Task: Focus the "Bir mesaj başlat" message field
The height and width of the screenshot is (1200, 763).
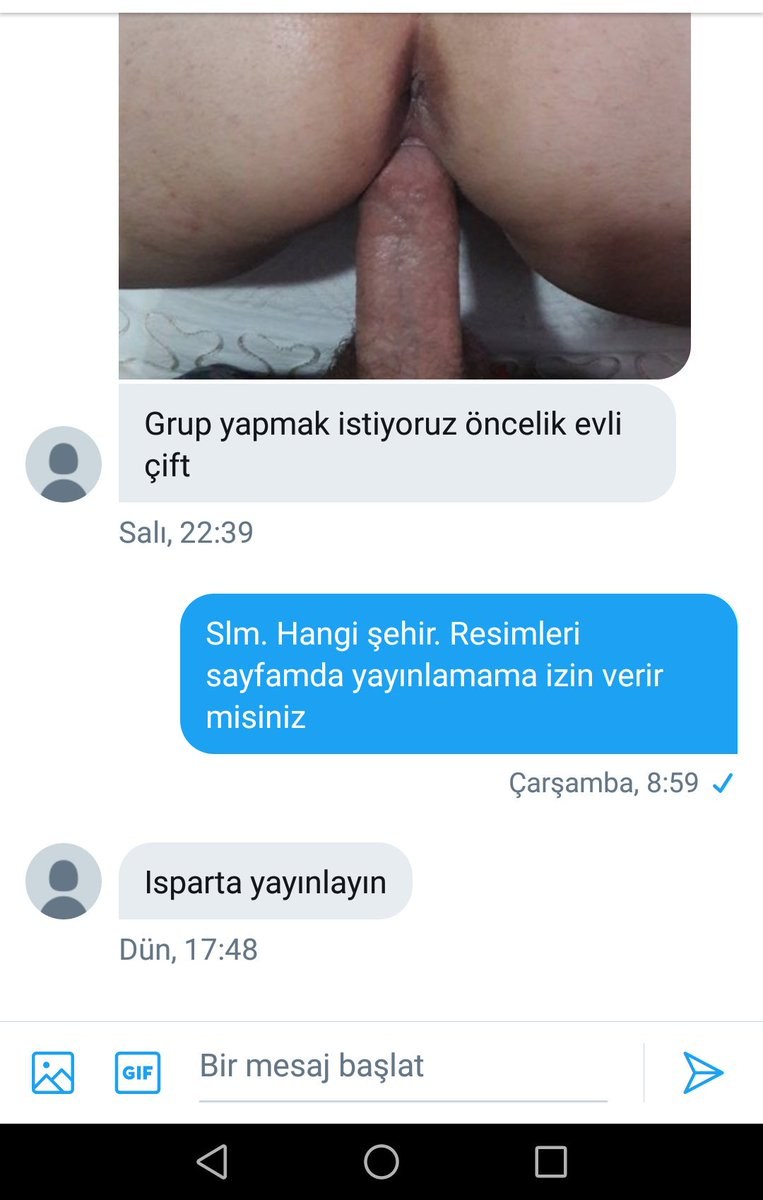Action: (x=402, y=1066)
